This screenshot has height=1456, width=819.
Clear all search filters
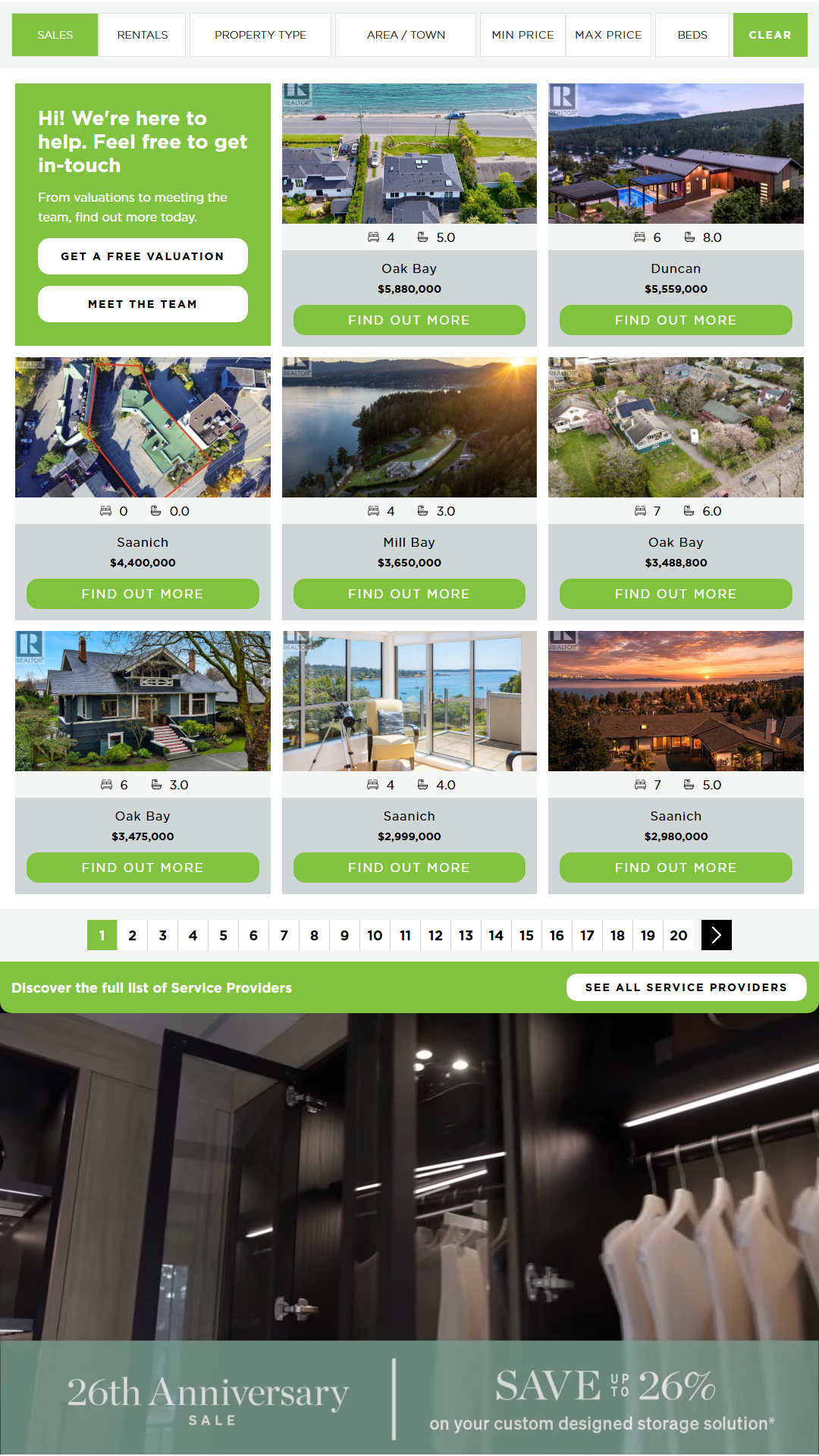pos(770,35)
